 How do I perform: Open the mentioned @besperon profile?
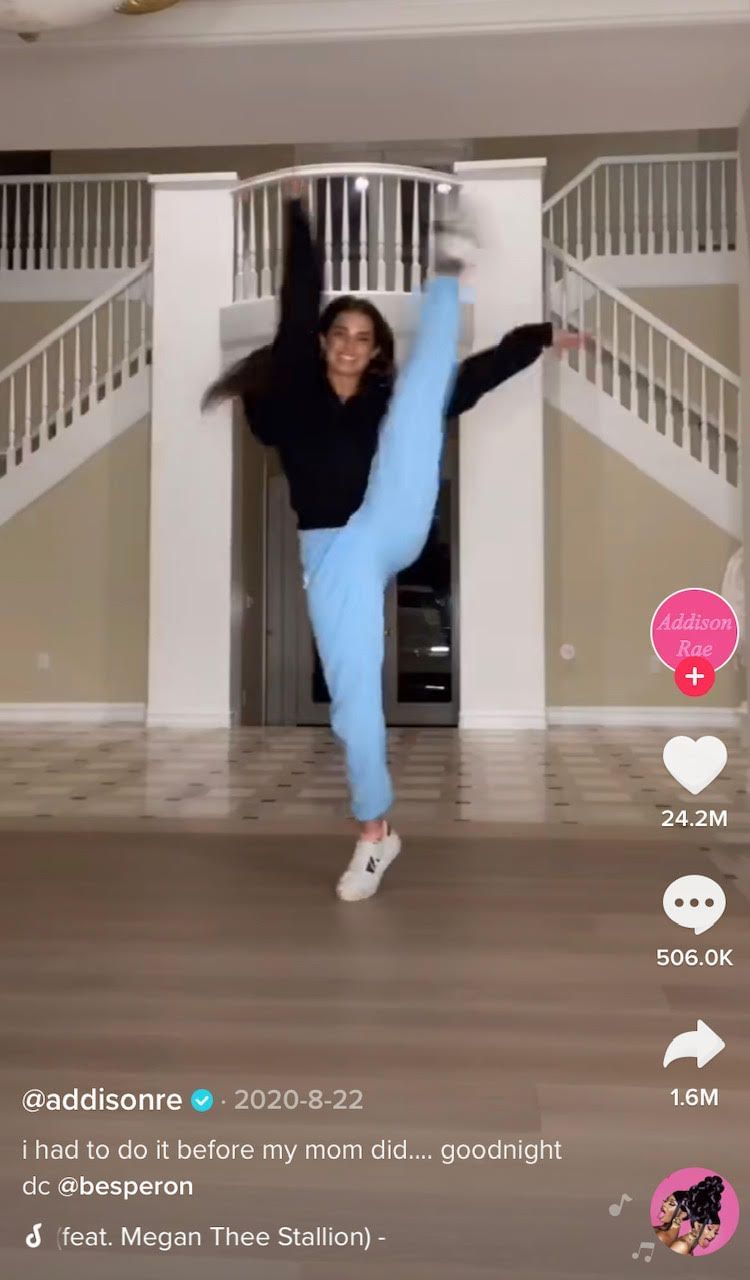(x=125, y=1186)
